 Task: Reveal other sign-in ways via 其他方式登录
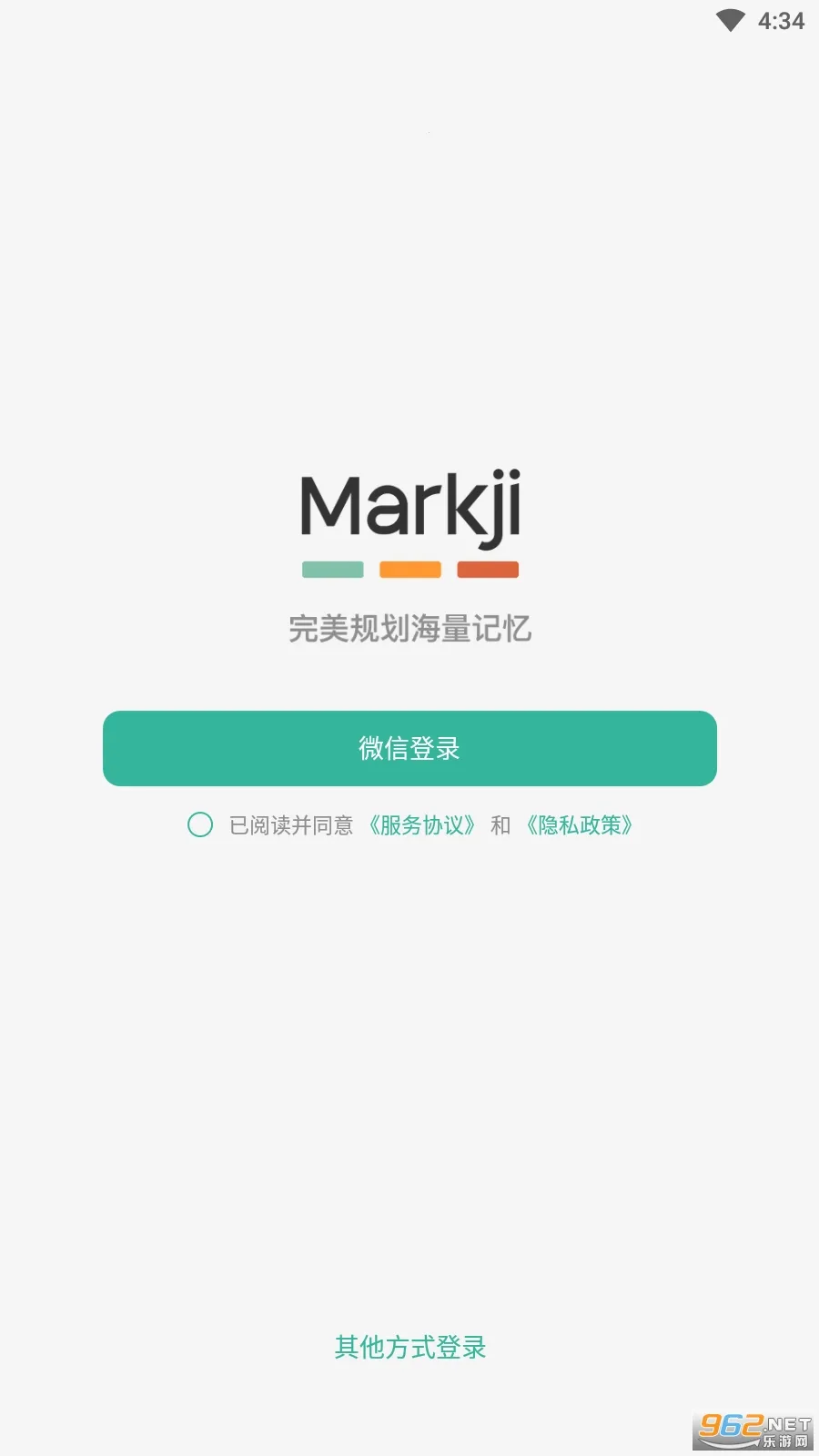click(x=409, y=1348)
